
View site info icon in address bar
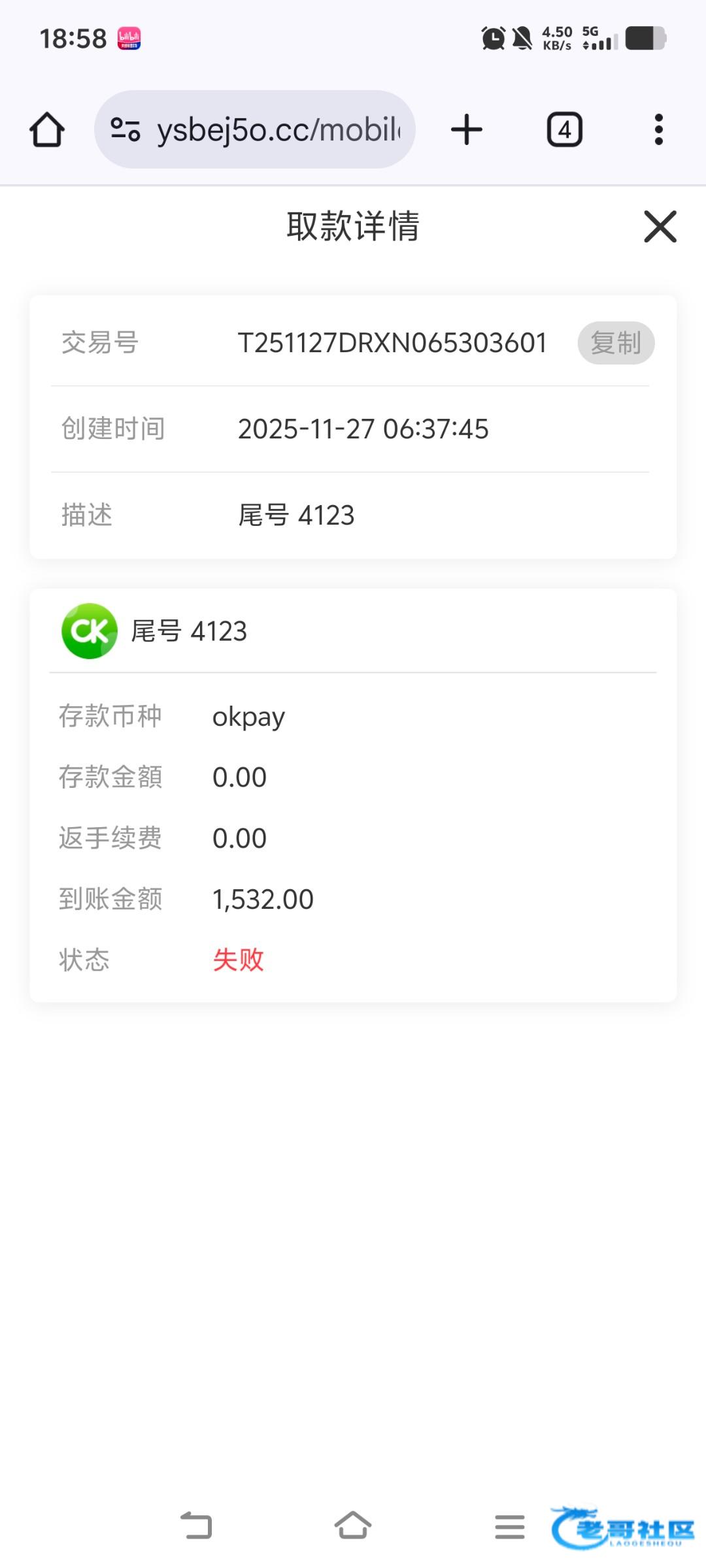pos(126,129)
